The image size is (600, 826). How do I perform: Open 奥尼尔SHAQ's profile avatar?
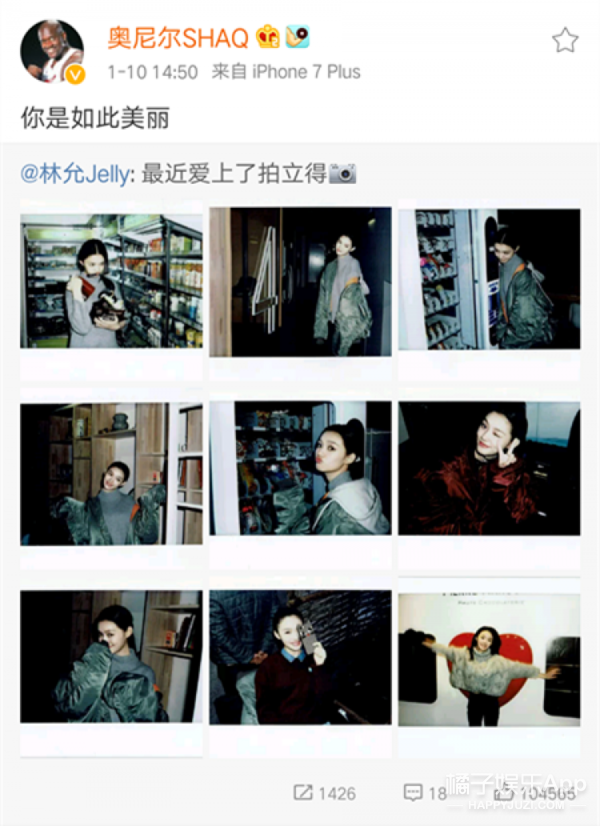point(52,52)
